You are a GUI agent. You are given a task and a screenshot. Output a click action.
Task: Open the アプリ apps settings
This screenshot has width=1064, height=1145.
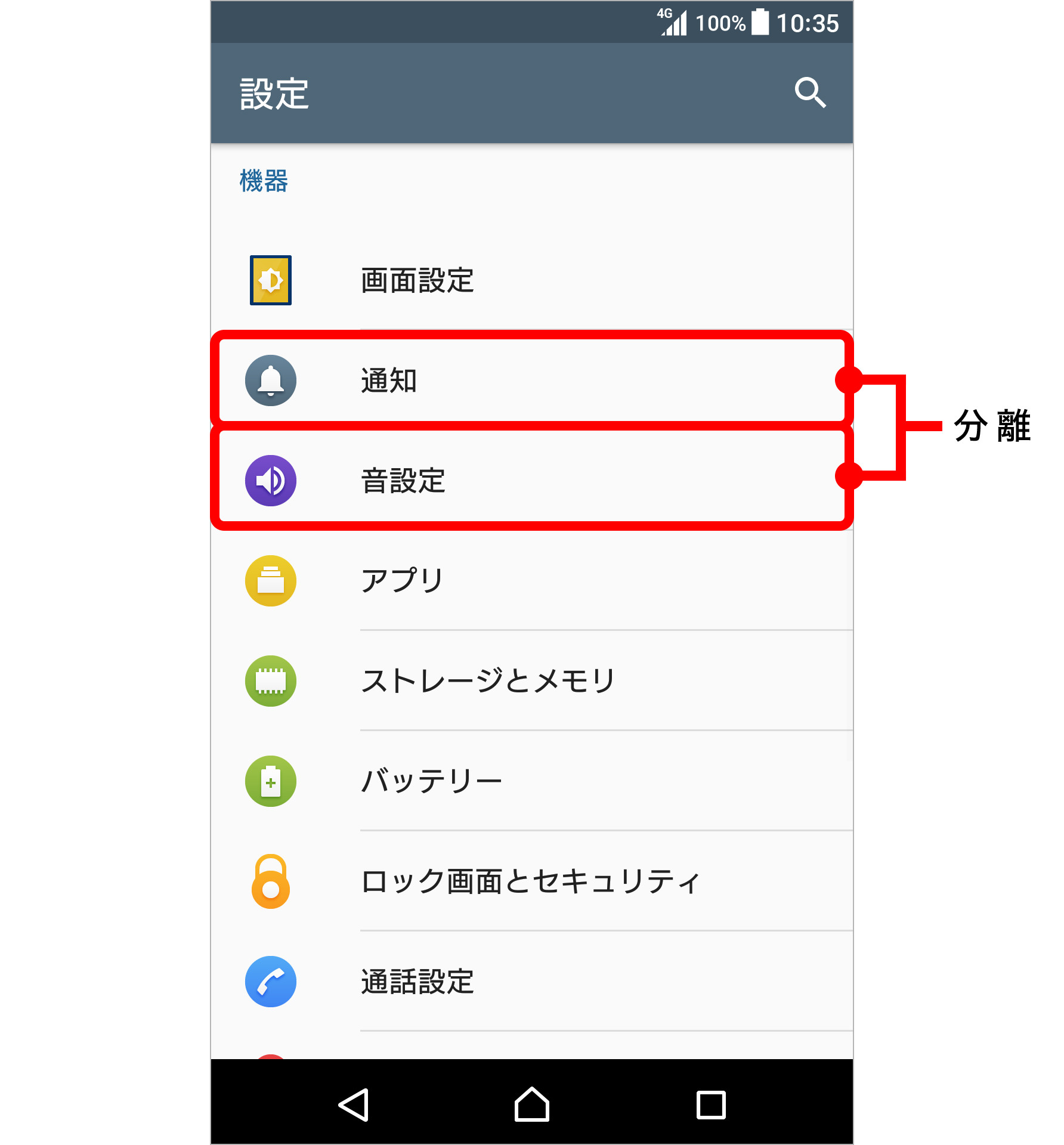(x=402, y=581)
